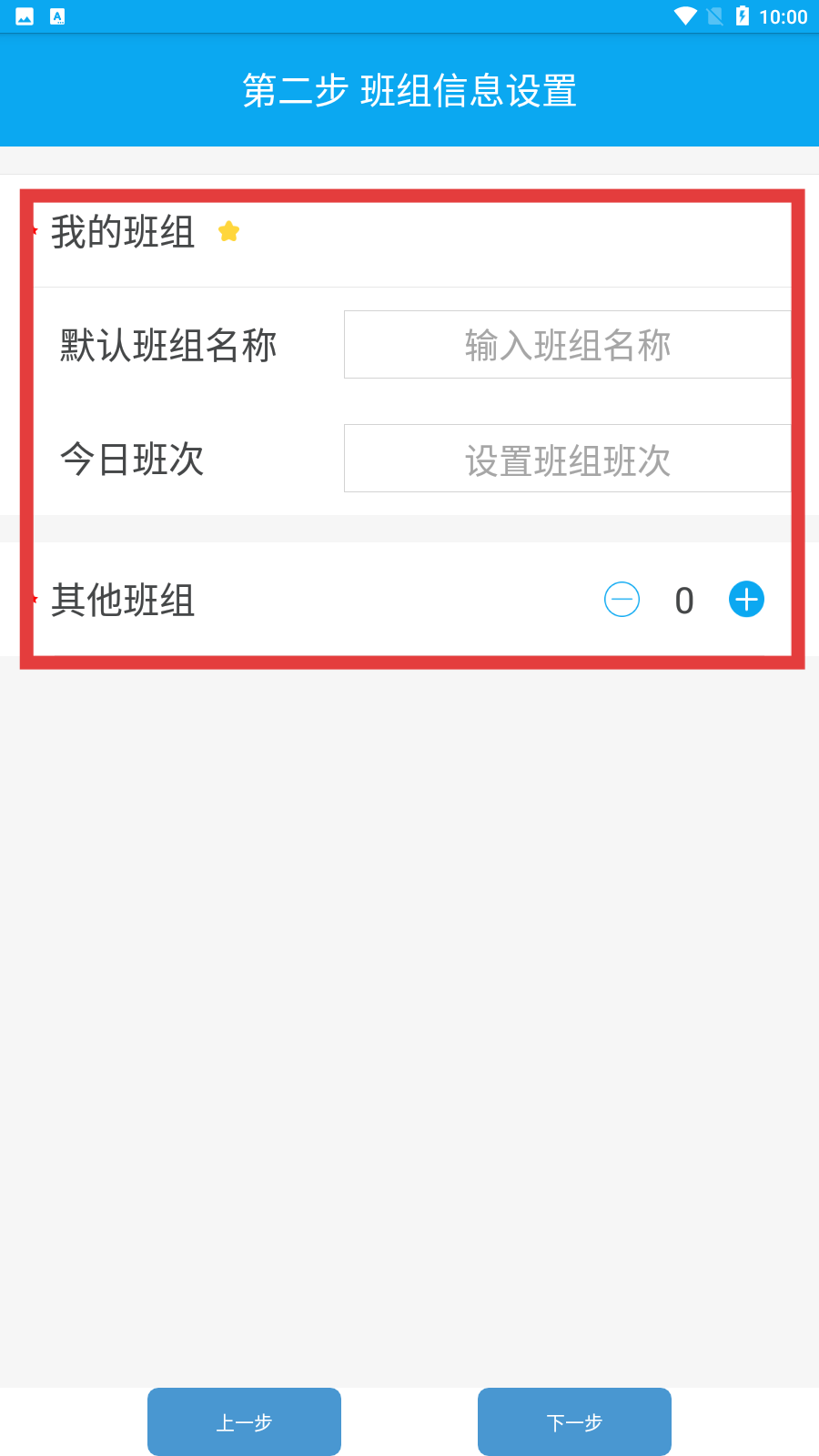Viewport: 819px width, 1456px height.
Task: Go back with 上一步 button
Action: coord(244,1421)
